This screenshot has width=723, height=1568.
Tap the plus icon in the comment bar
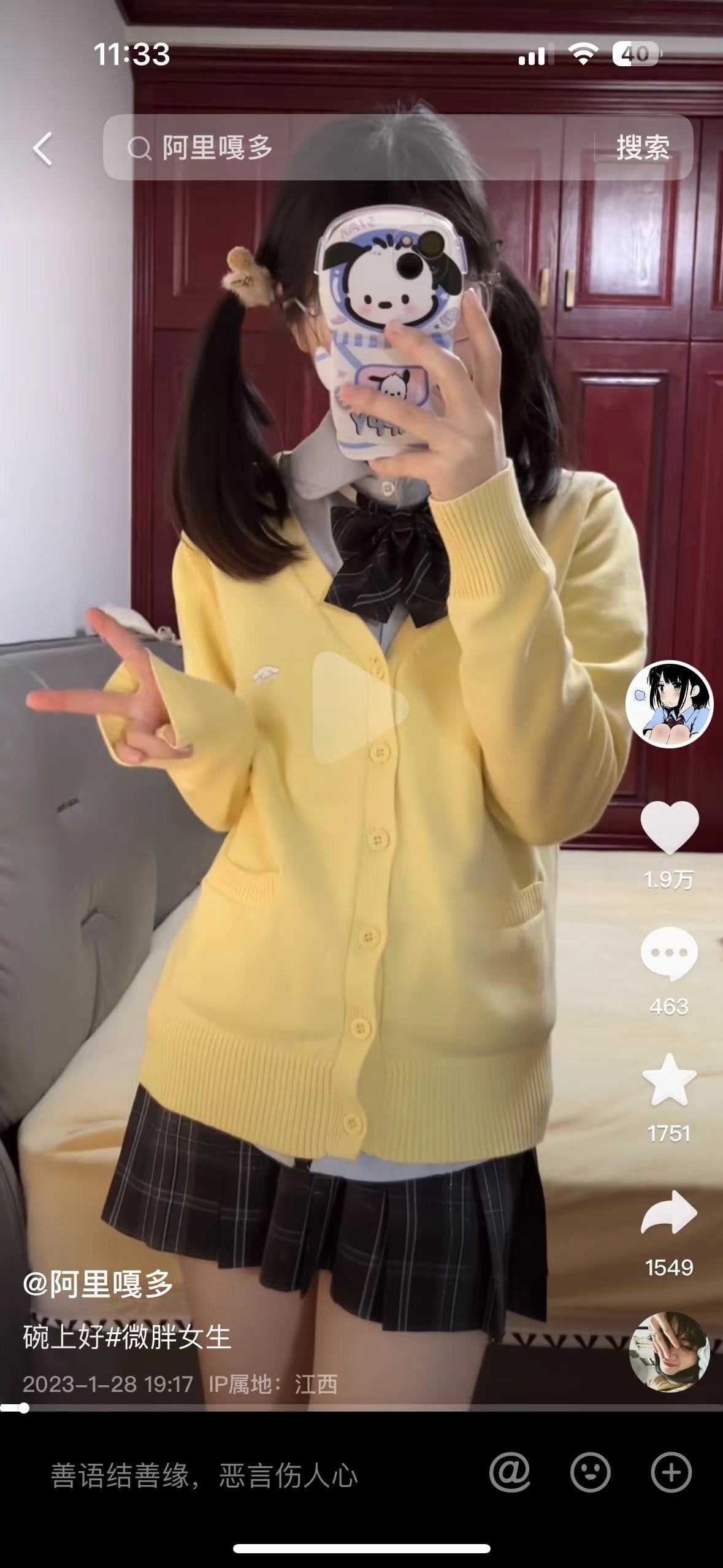click(x=671, y=1472)
